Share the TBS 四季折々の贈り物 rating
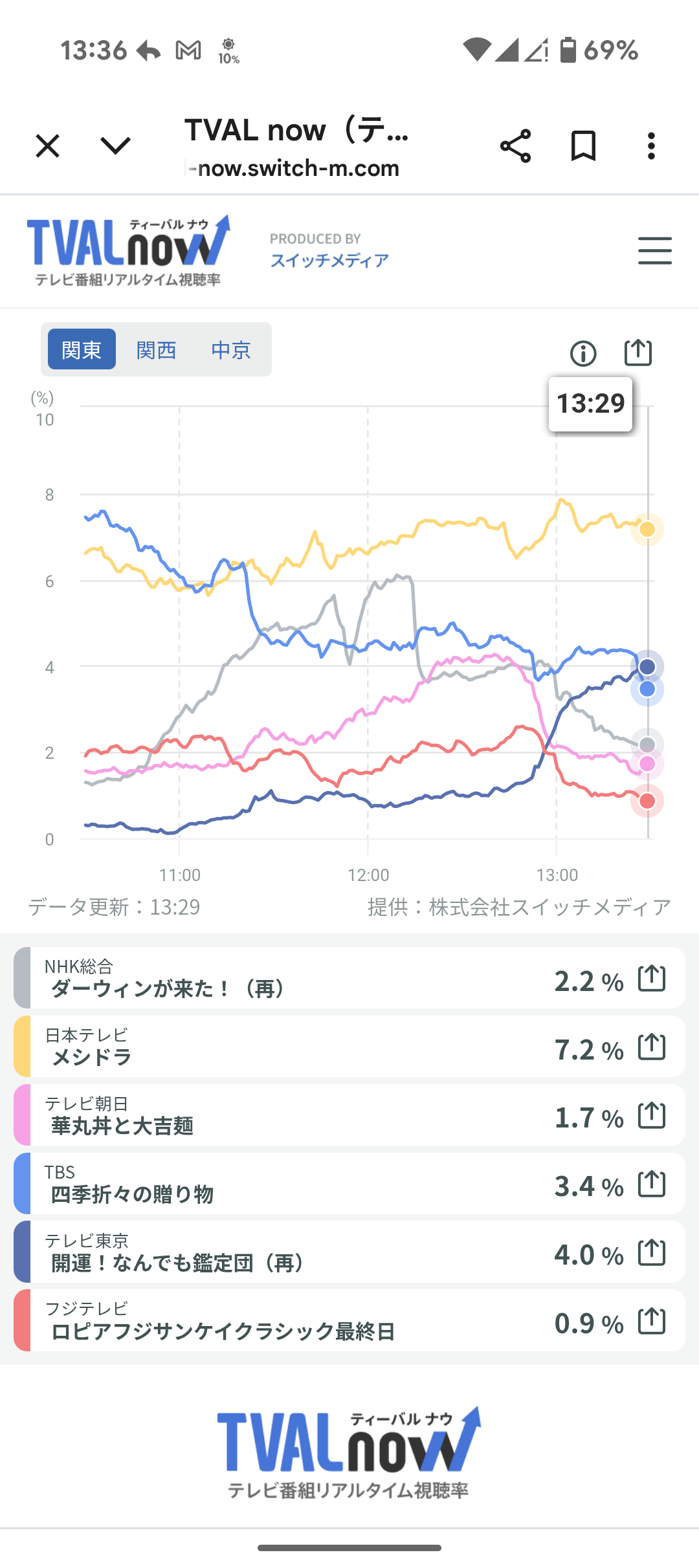This screenshot has height=1568, width=699. pyautogui.click(x=652, y=1183)
